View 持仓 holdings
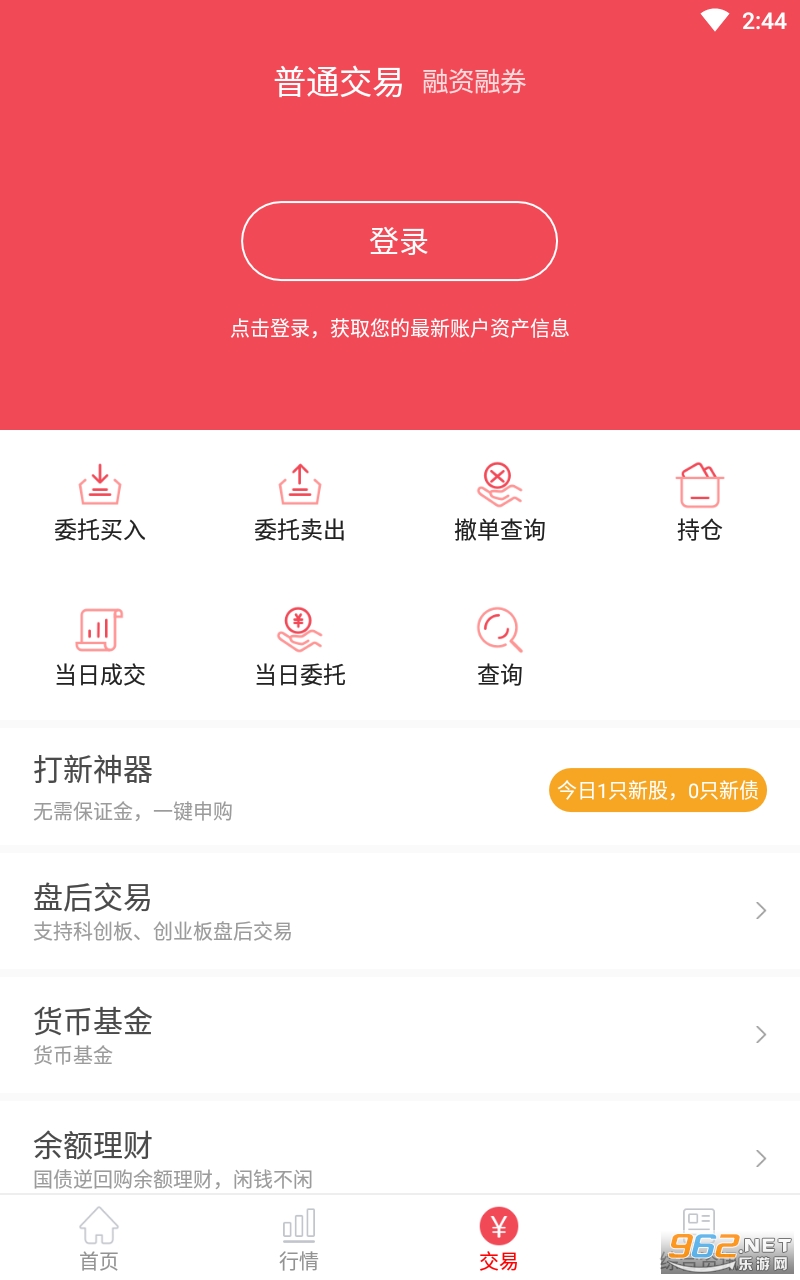The image size is (800, 1280). click(699, 502)
